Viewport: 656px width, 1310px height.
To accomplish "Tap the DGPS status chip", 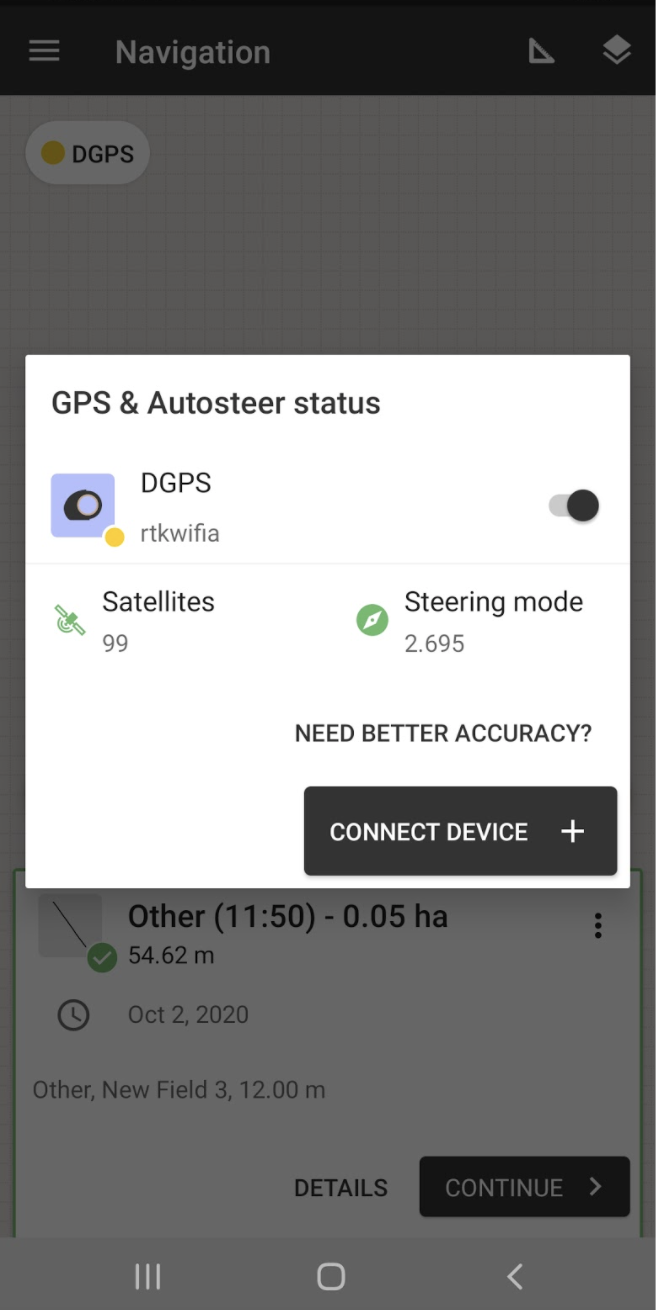I will tap(87, 154).
